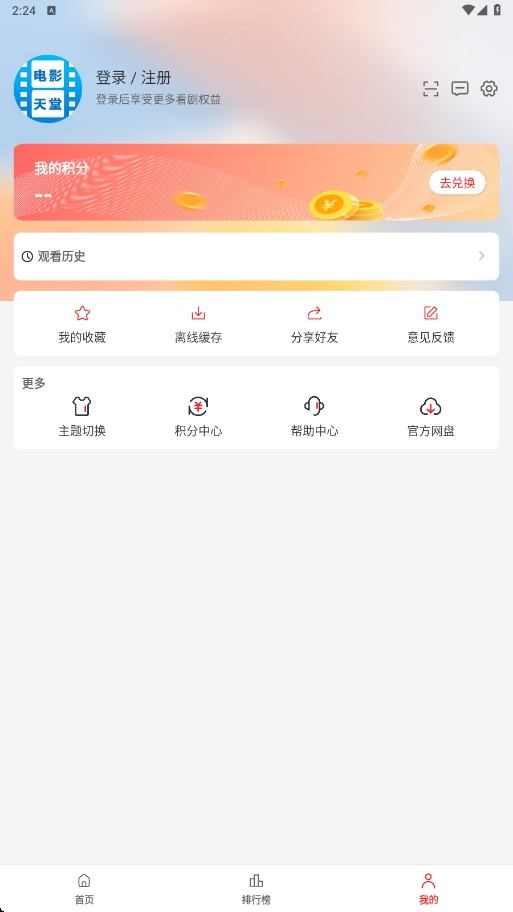Select 分享好友
This screenshot has height=912, width=513.
(314, 324)
